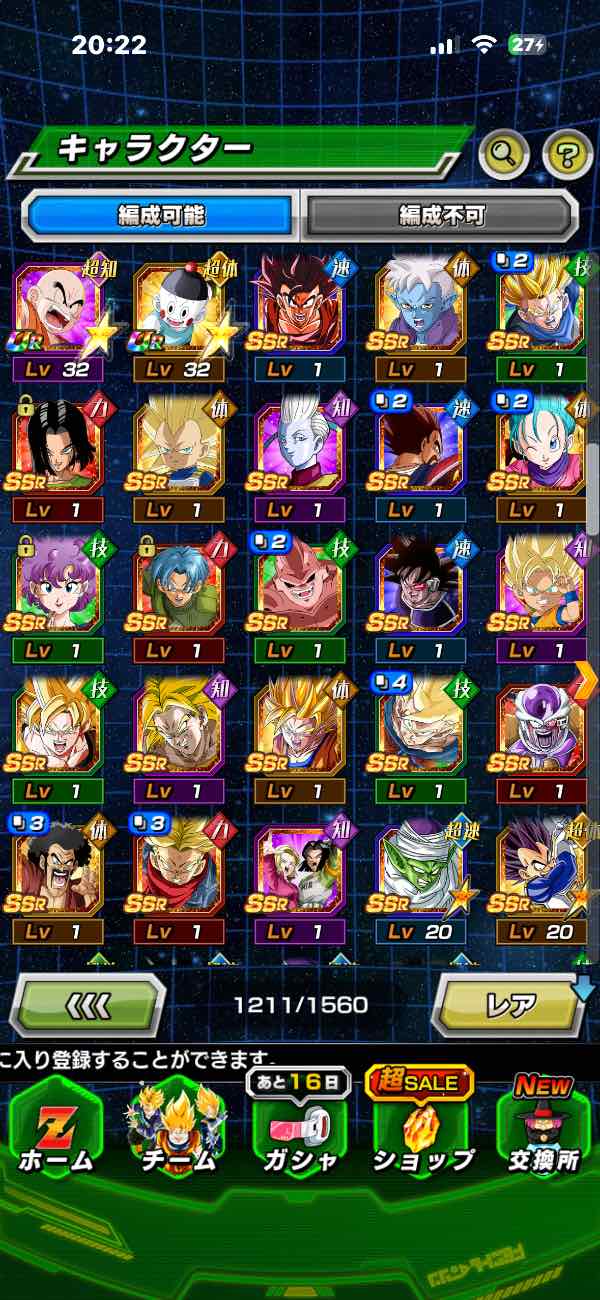600x1300 pixels.
Task: Open the character search magnifier
Action: tap(504, 154)
